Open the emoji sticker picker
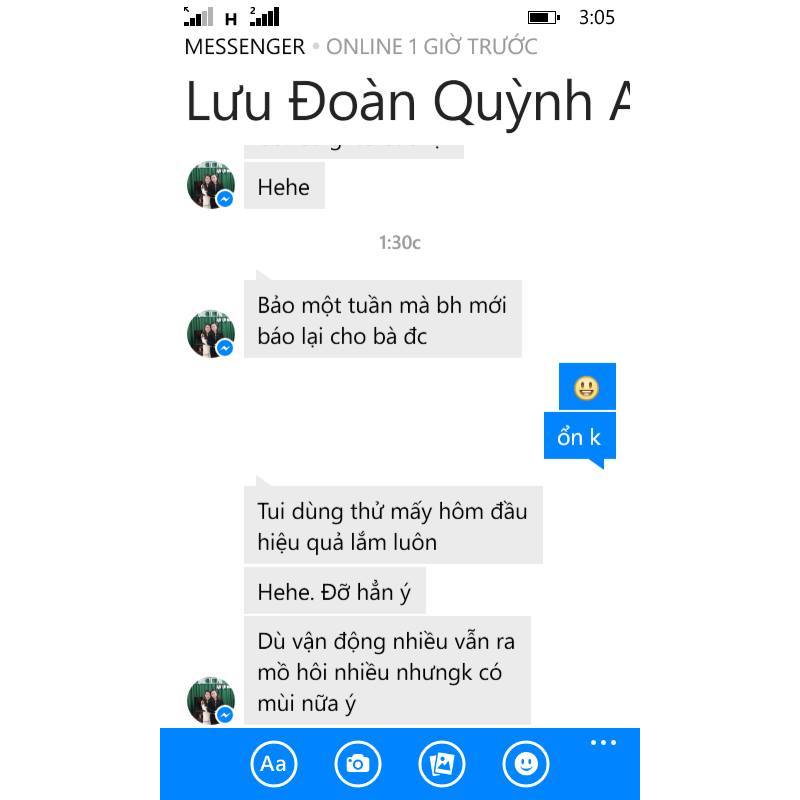 526,765
